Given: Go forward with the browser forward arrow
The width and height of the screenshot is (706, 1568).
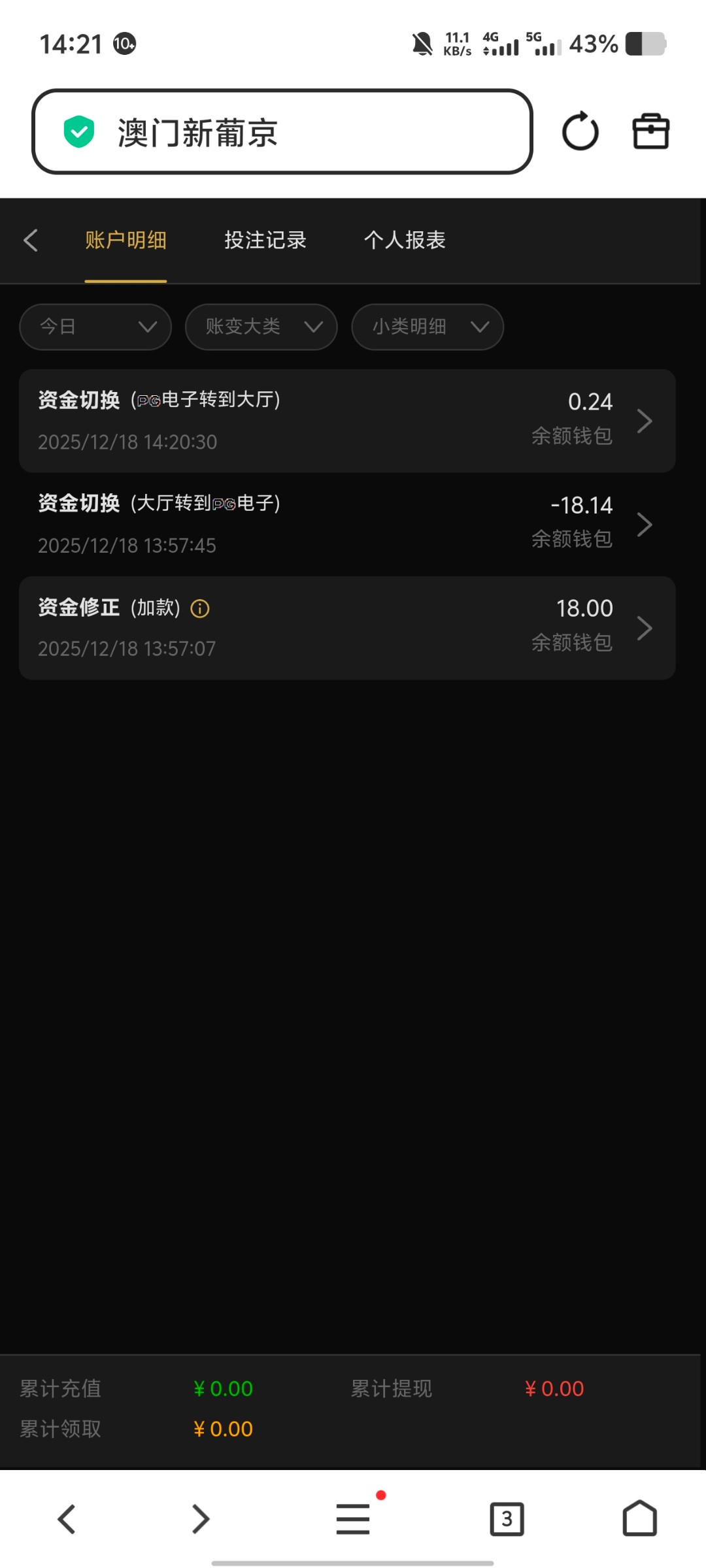Looking at the screenshot, I should (x=201, y=1518).
